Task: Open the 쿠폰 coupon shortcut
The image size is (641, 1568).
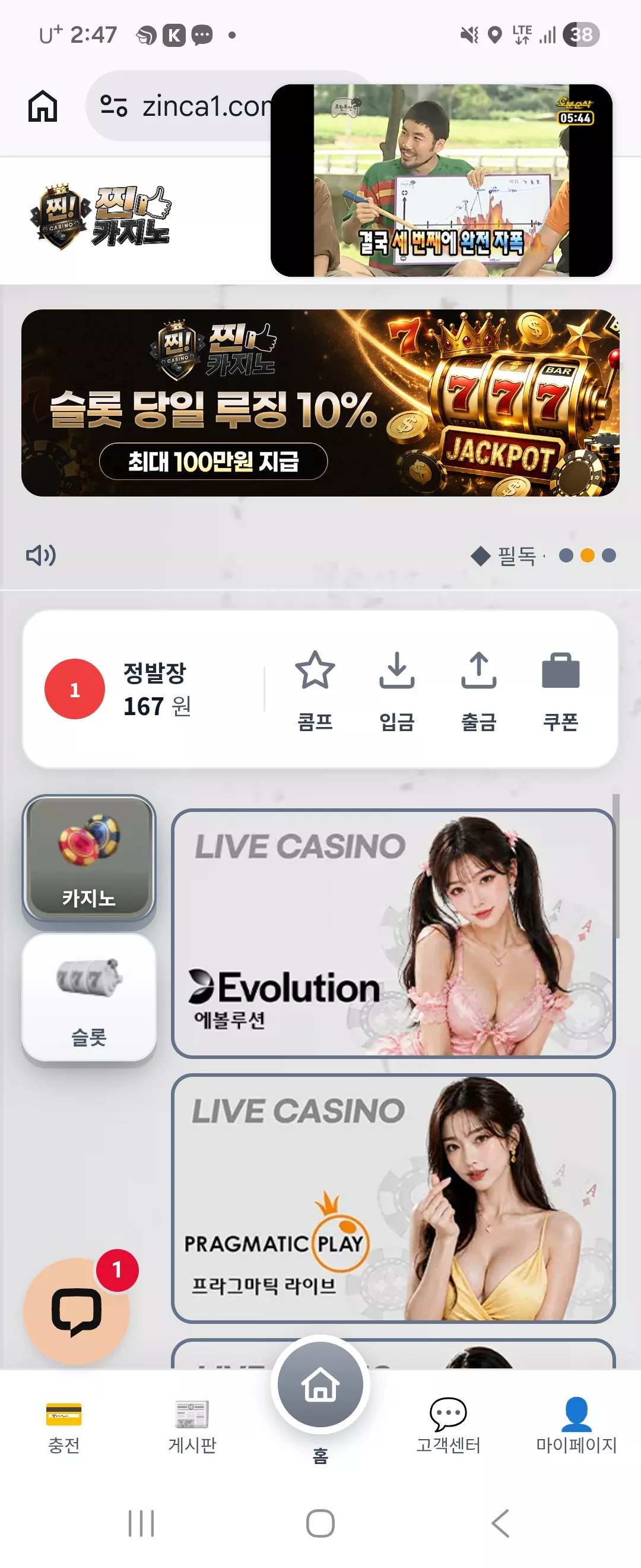Action: coord(560,690)
